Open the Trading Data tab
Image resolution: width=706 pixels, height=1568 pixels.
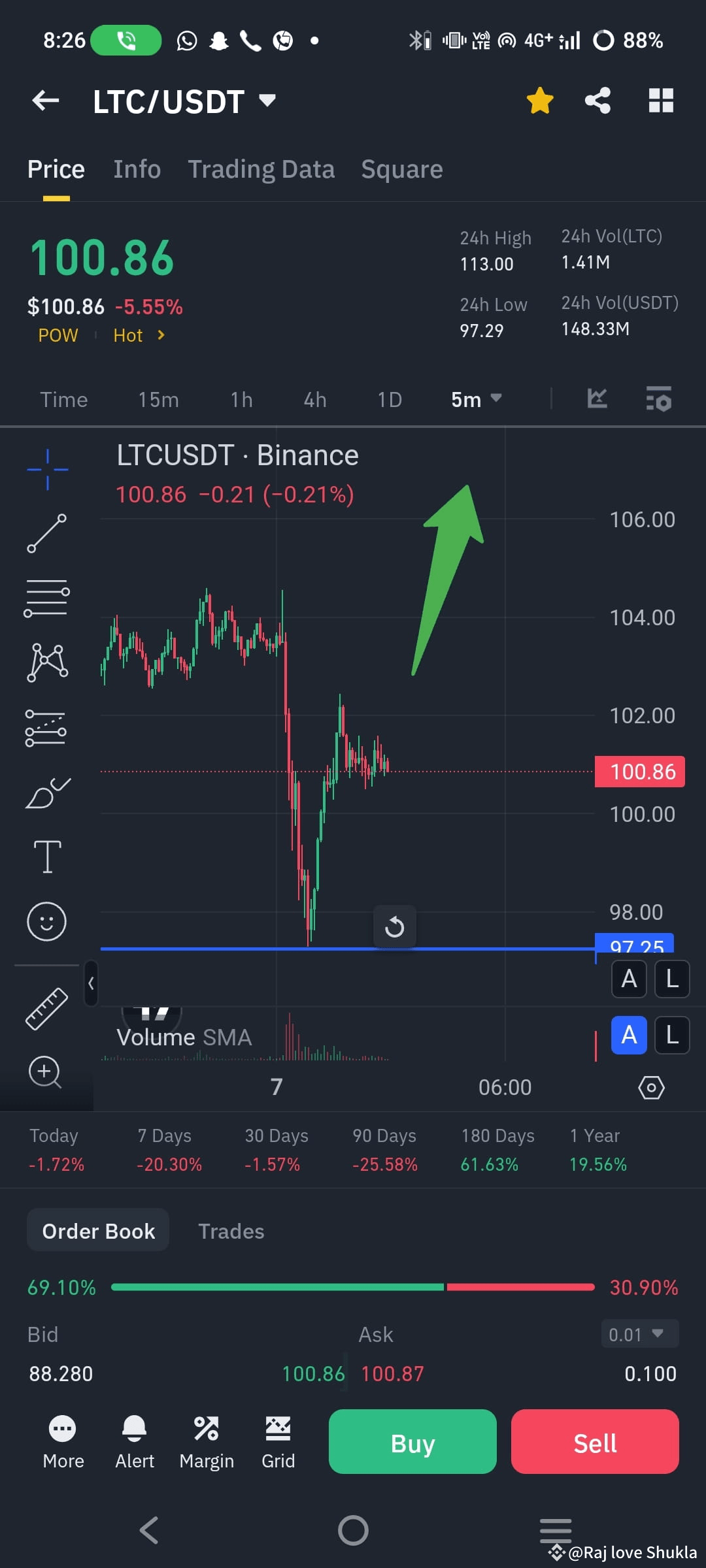click(261, 169)
